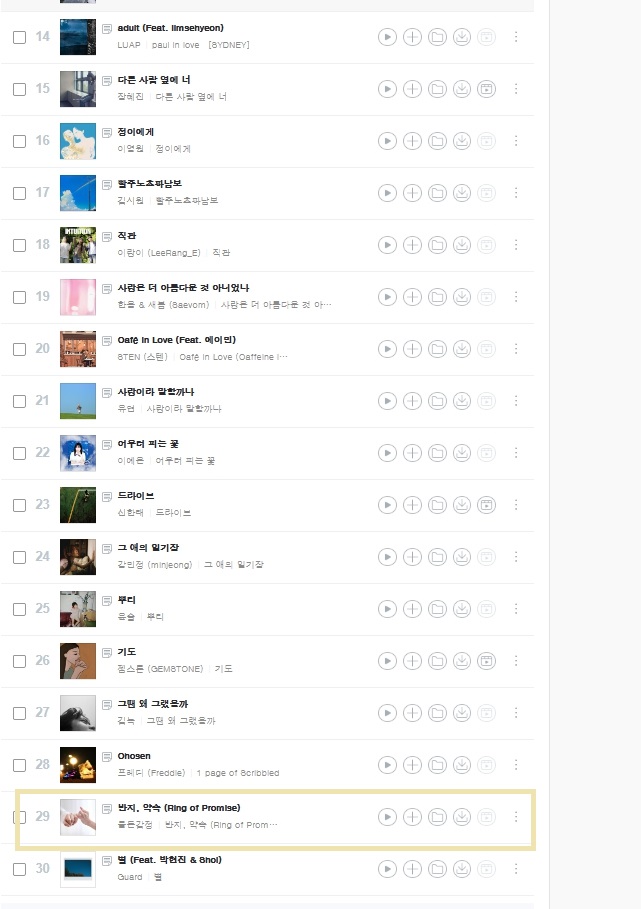
Task: Save 할주노초파남보 to a folder
Action: 437,193
